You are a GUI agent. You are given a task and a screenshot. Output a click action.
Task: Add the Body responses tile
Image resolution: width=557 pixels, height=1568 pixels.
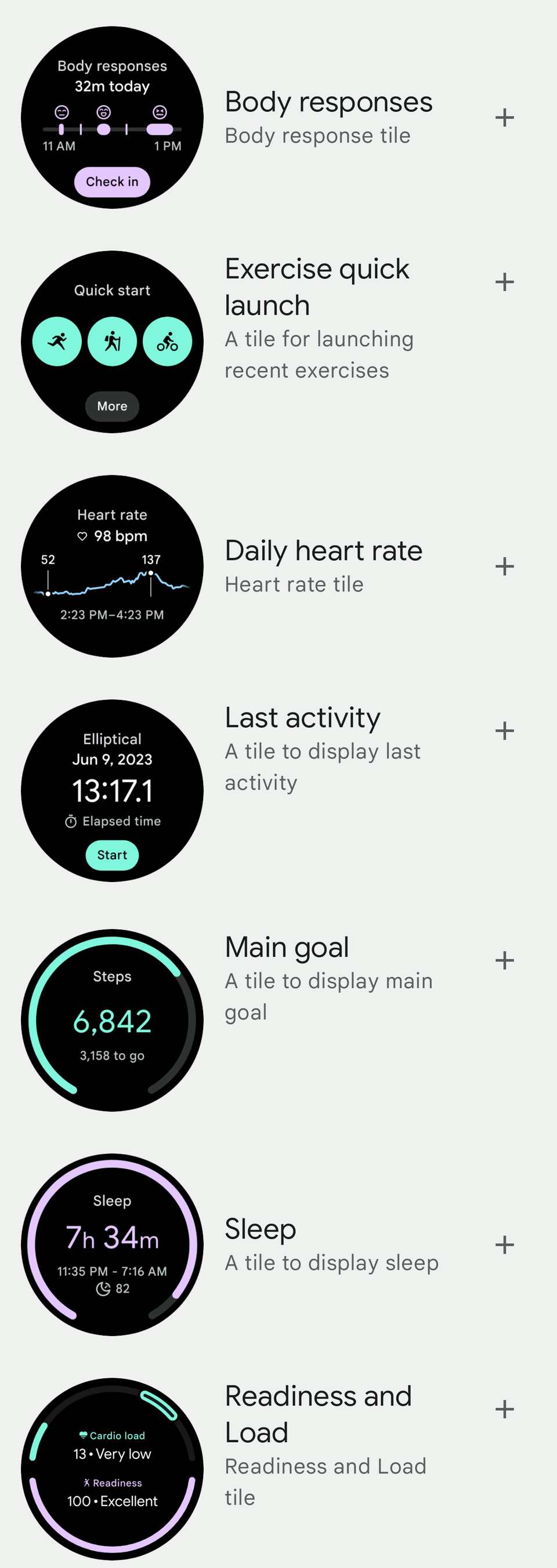pos(505,118)
